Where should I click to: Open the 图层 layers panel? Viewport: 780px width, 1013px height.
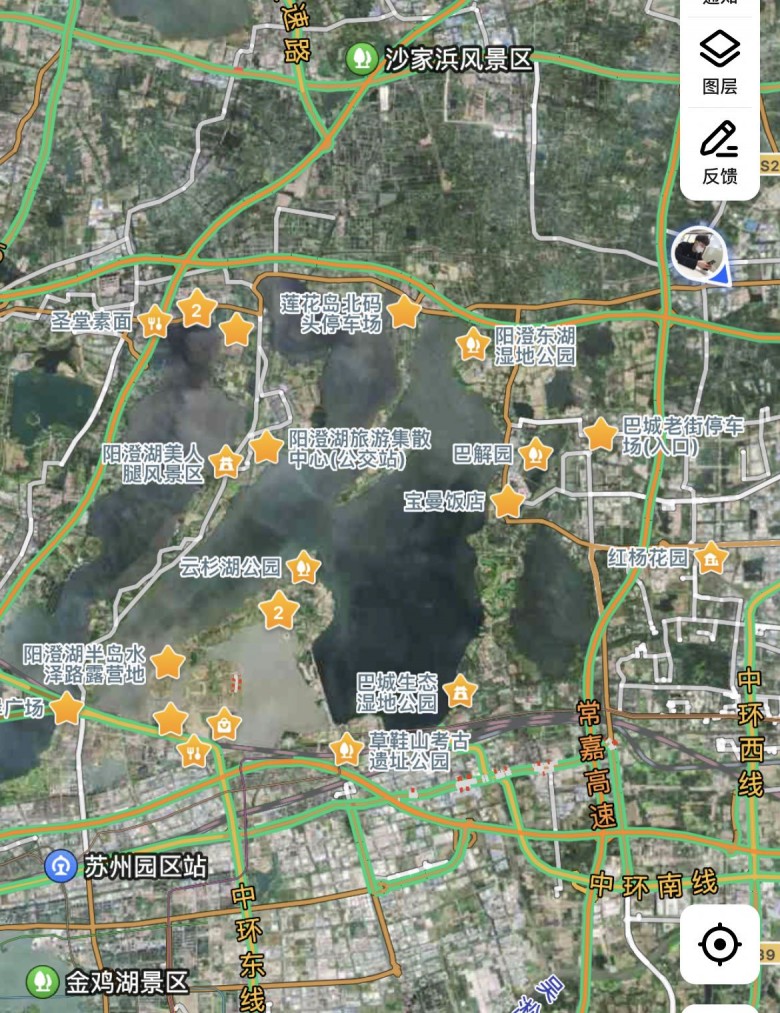pyautogui.click(x=719, y=61)
